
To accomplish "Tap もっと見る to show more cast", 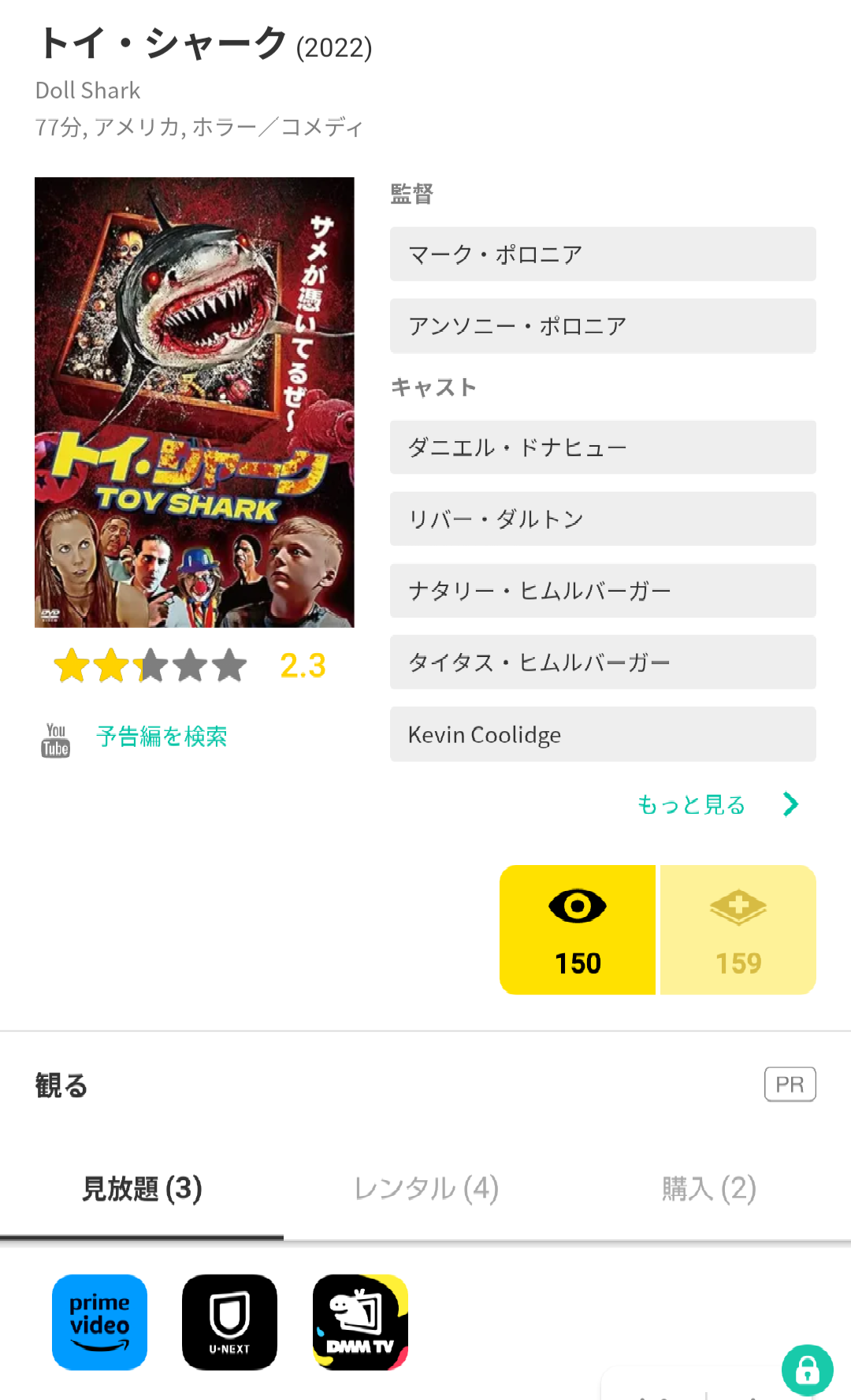I will (717, 804).
